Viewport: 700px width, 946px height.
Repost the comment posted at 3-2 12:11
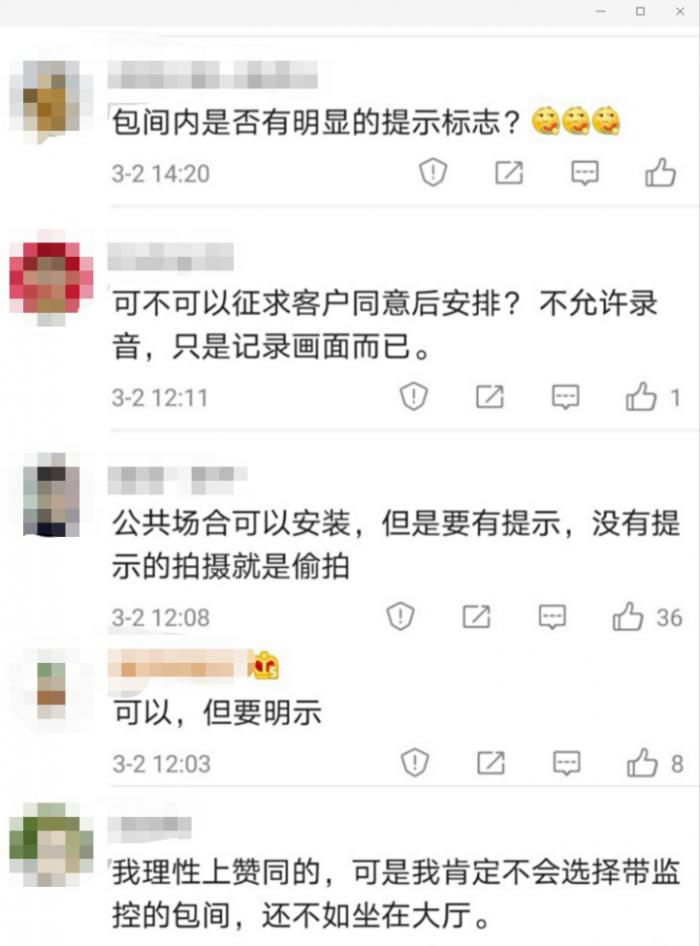pos(490,398)
